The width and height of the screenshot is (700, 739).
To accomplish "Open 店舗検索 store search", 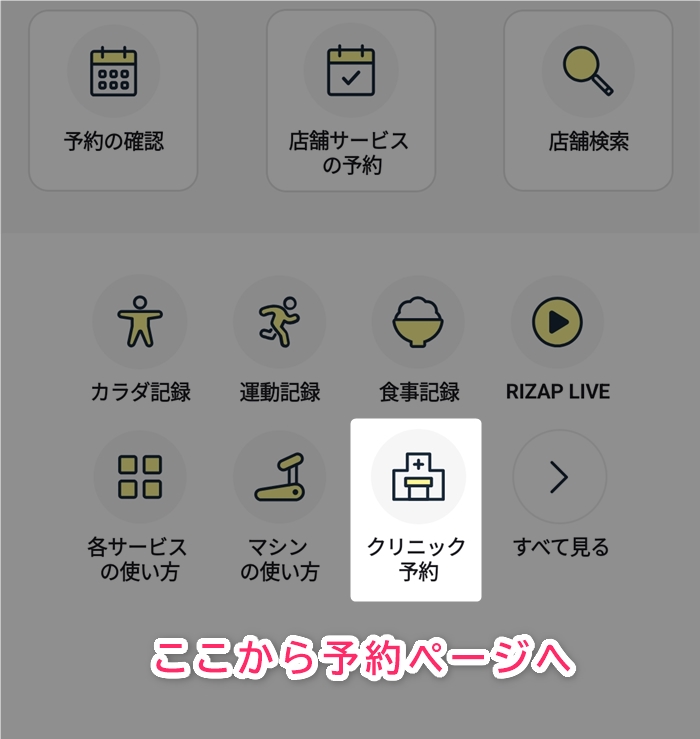I will 588,100.
